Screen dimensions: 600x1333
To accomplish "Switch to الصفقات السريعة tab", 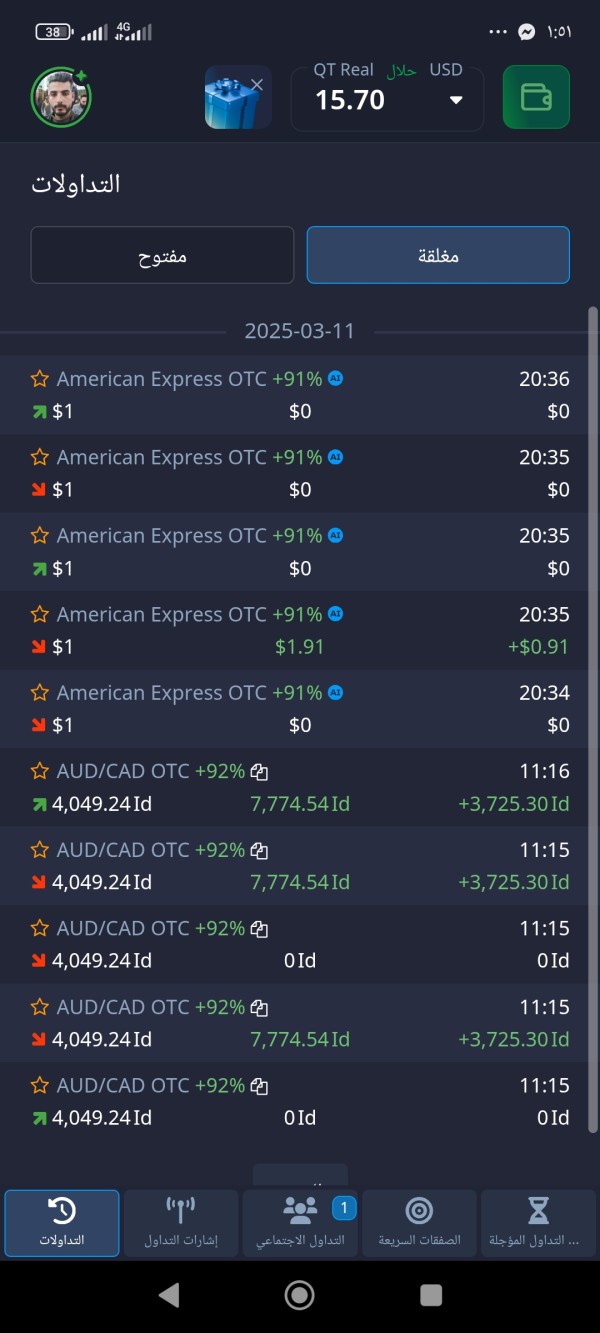I will coord(419,1223).
